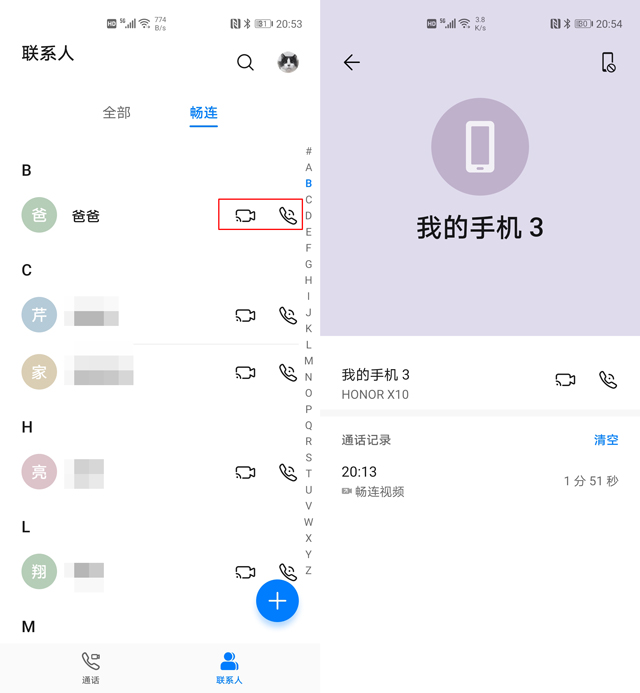This screenshot has height=693, width=640.
Task: Switch to the 通话 bottom tab
Action: (90, 667)
